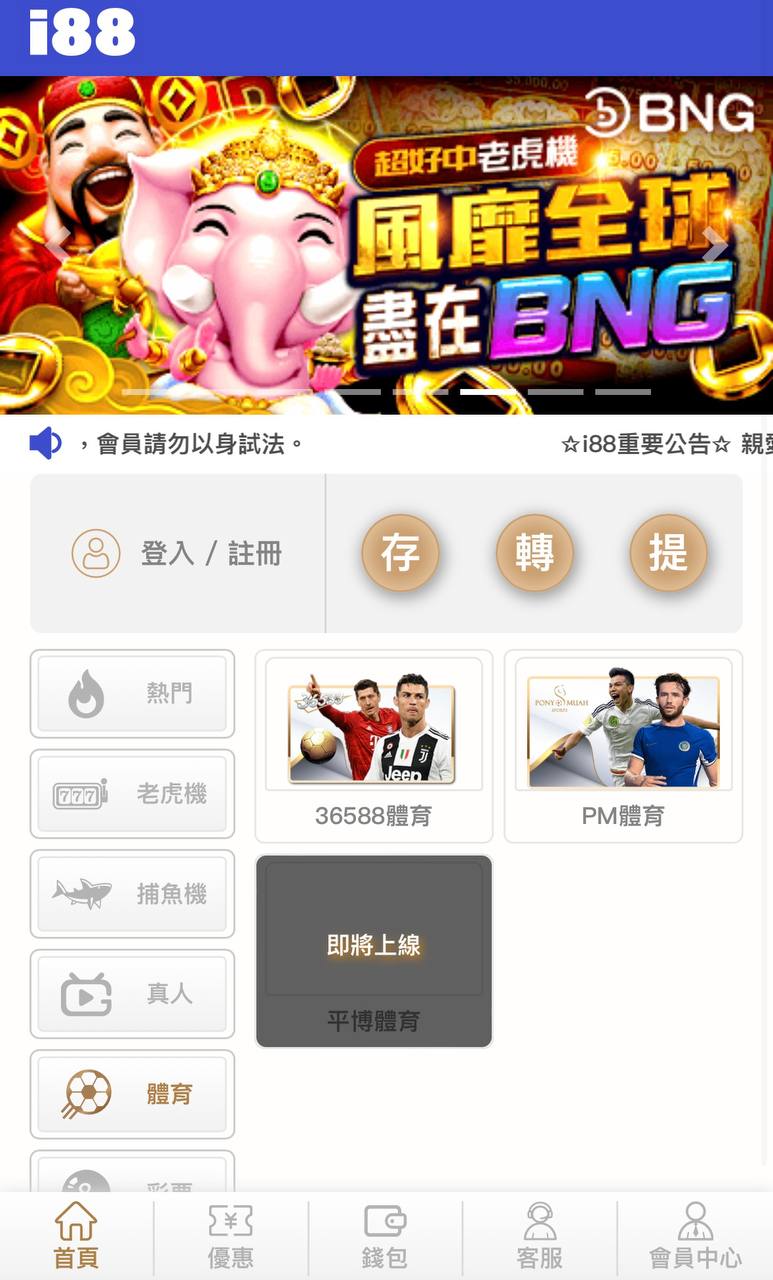773x1280 pixels.
Task: Select the 真人 live category
Action: coord(132,994)
